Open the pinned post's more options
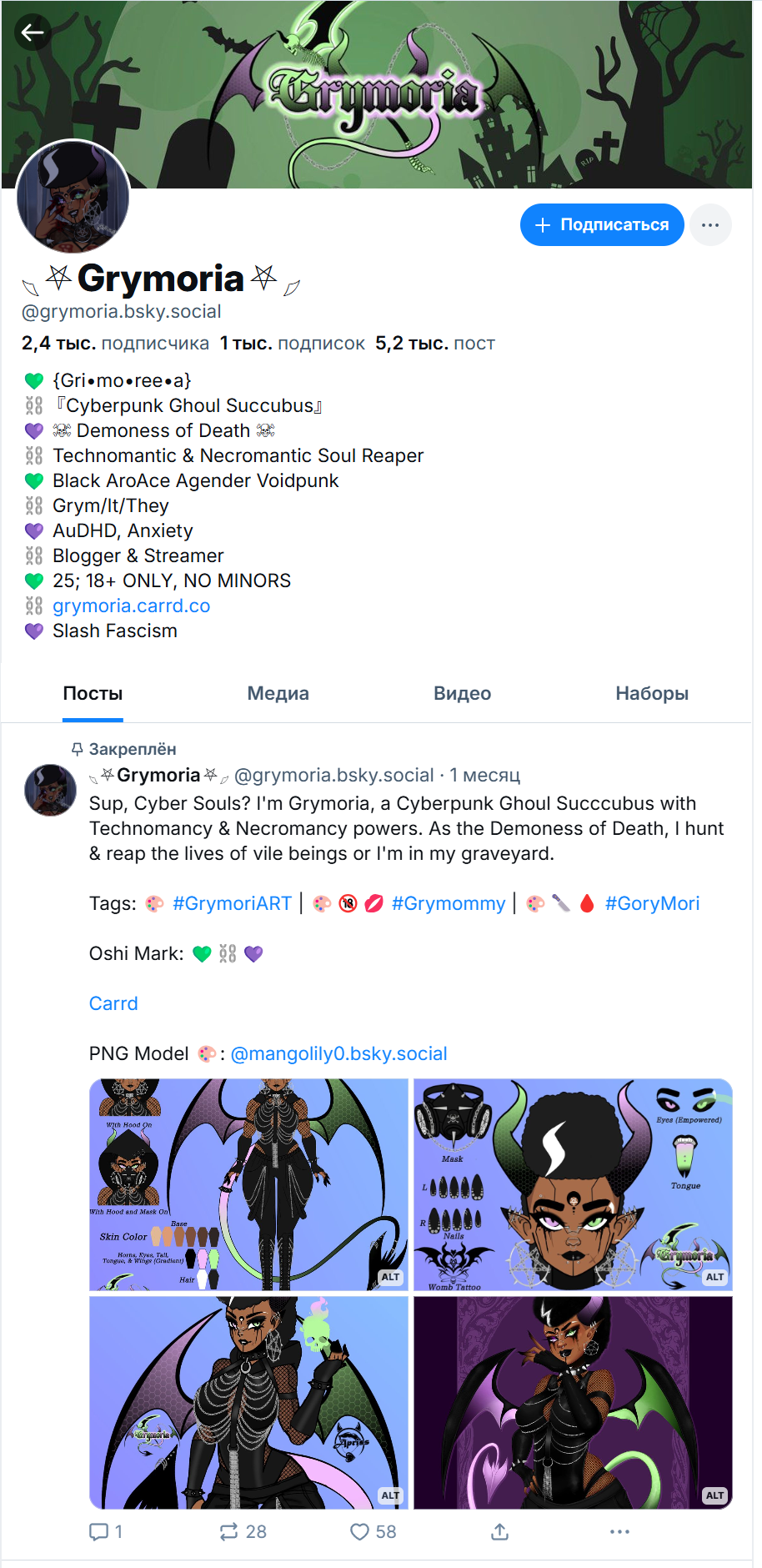Viewport: 762px width, 1568px height. [619, 1531]
